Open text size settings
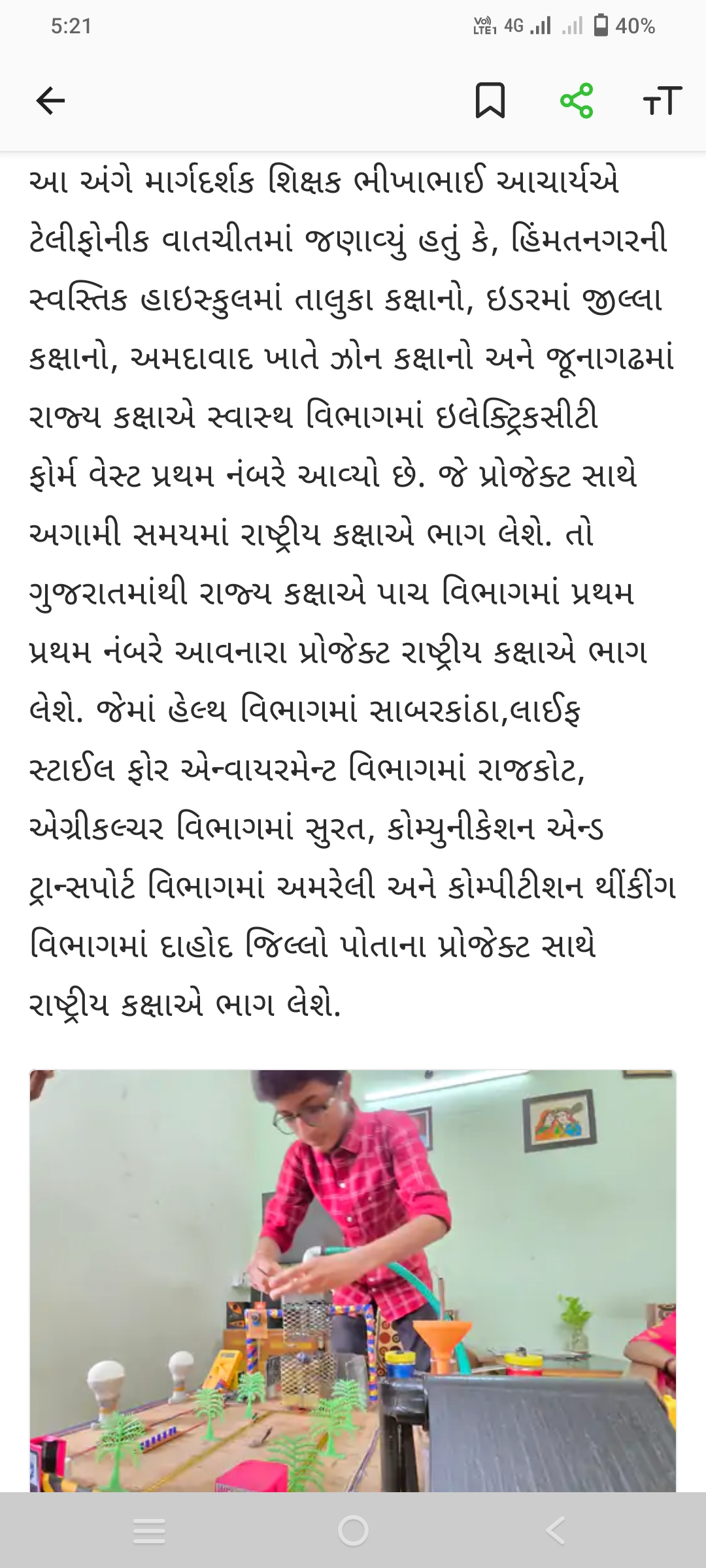This screenshot has height=1568, width=706. 662,101
